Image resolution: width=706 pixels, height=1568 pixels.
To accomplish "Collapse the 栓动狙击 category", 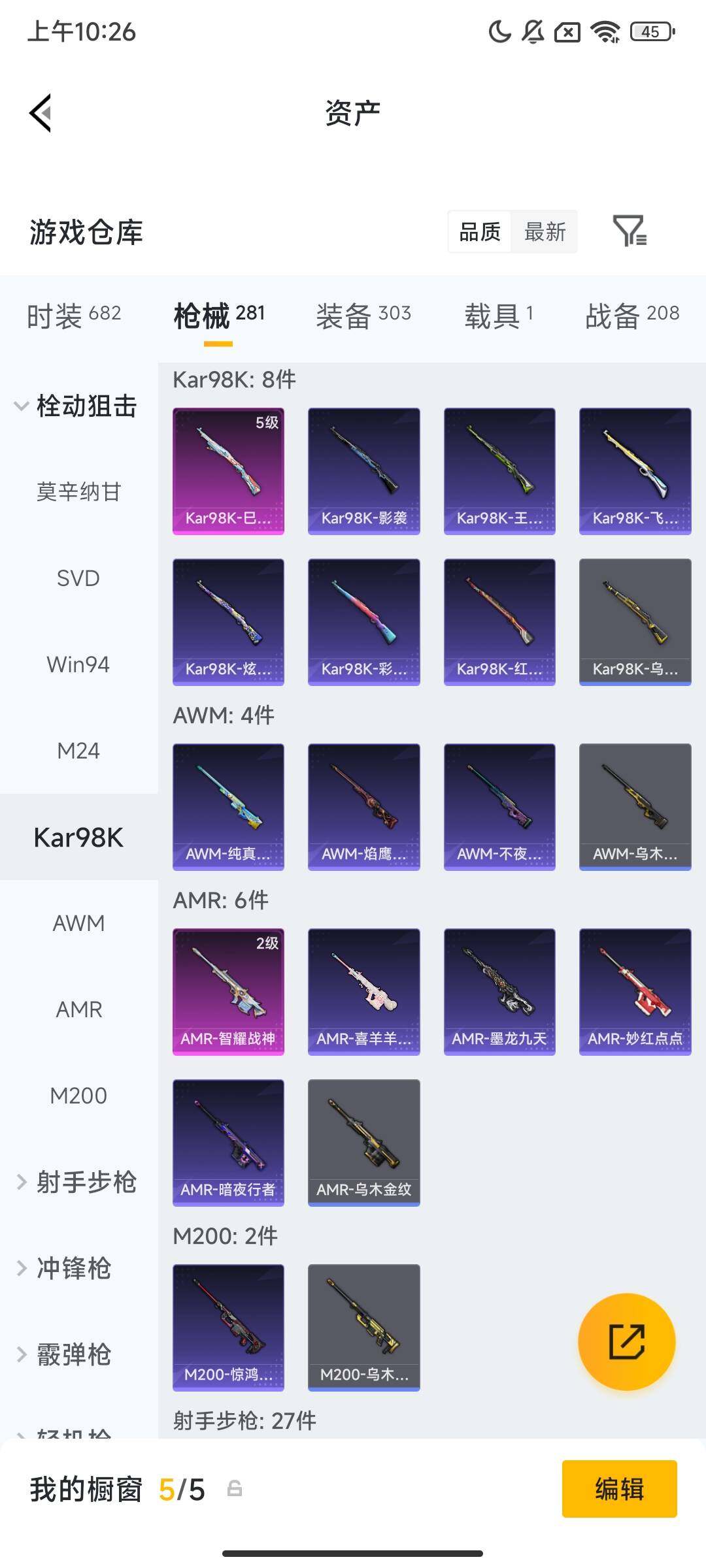I will click(x=75, y=406).
